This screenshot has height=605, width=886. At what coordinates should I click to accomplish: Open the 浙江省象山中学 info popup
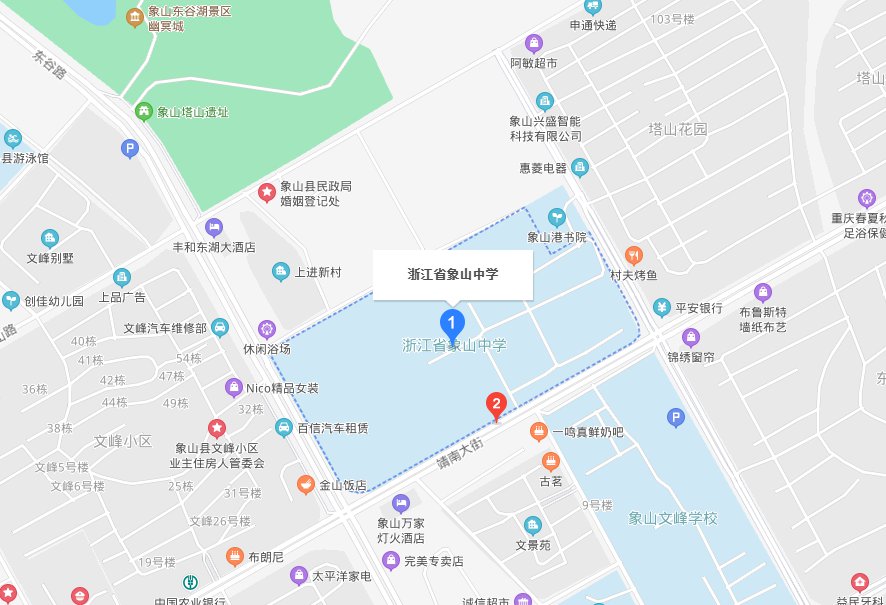pyautogui.click(x=453, y=275)
